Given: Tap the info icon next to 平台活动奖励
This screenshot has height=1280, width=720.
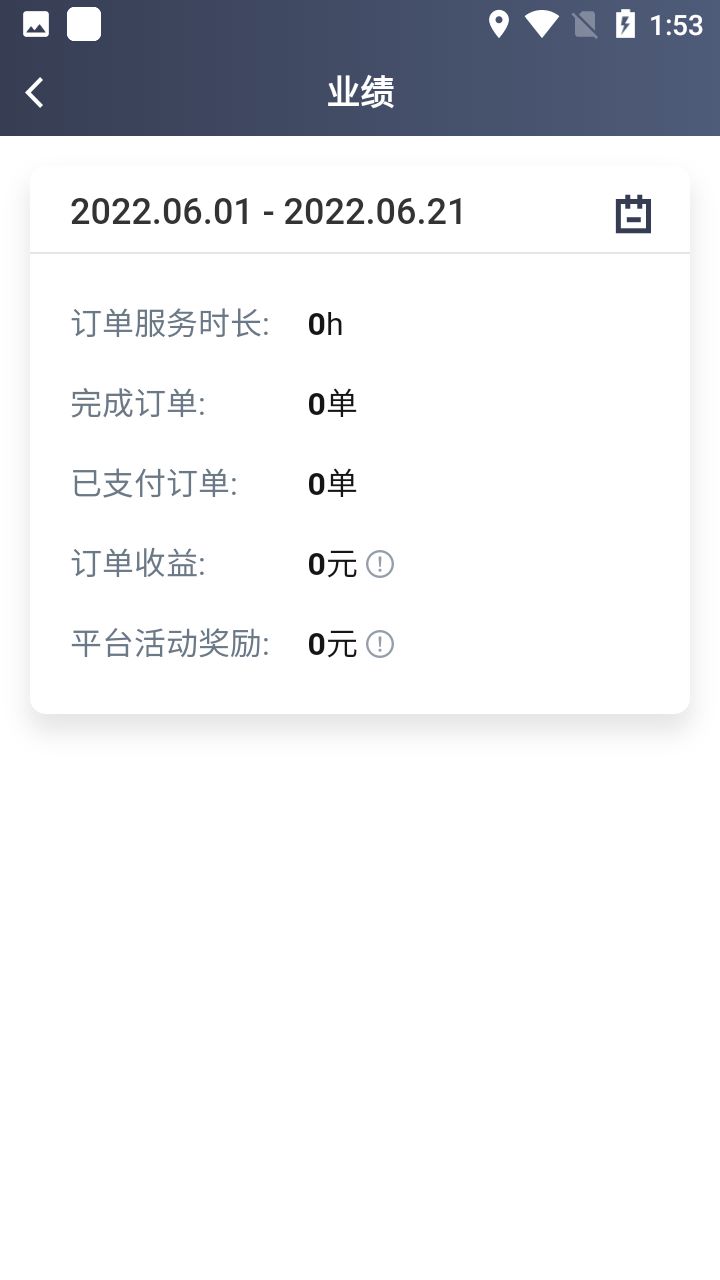Looking at the screenshot, I should 381,645.
